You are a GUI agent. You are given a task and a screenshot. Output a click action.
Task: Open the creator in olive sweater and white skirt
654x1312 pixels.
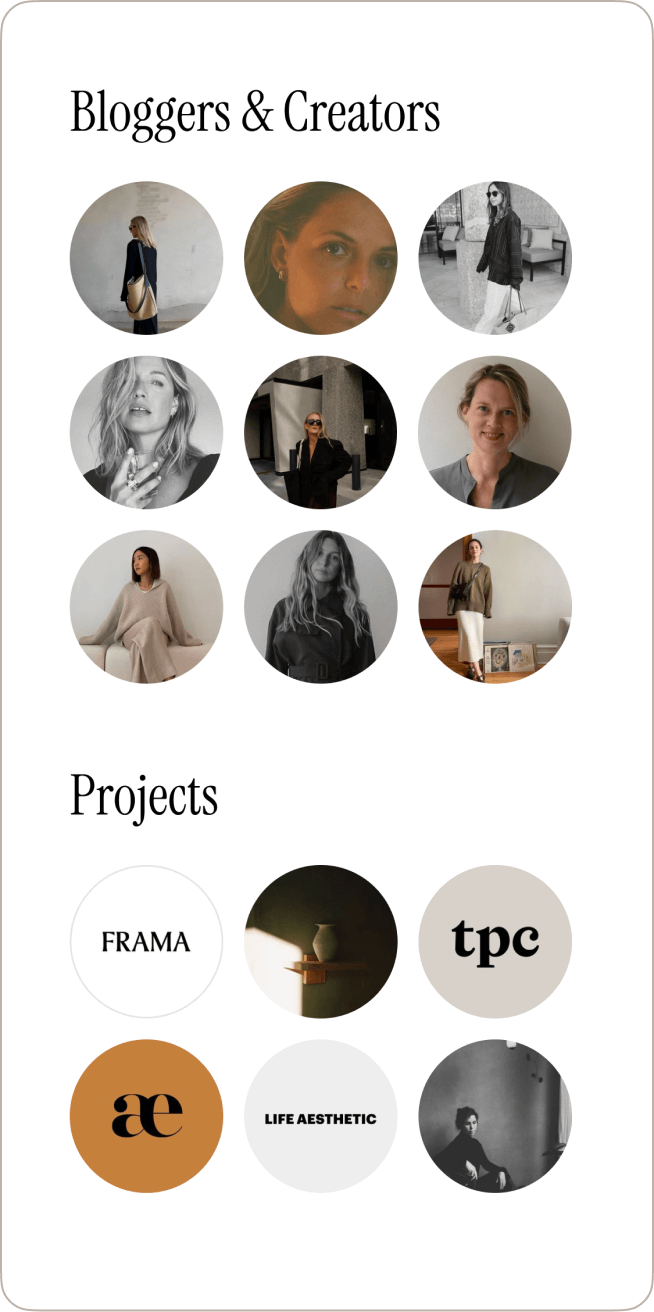click(x=495, y=607)
